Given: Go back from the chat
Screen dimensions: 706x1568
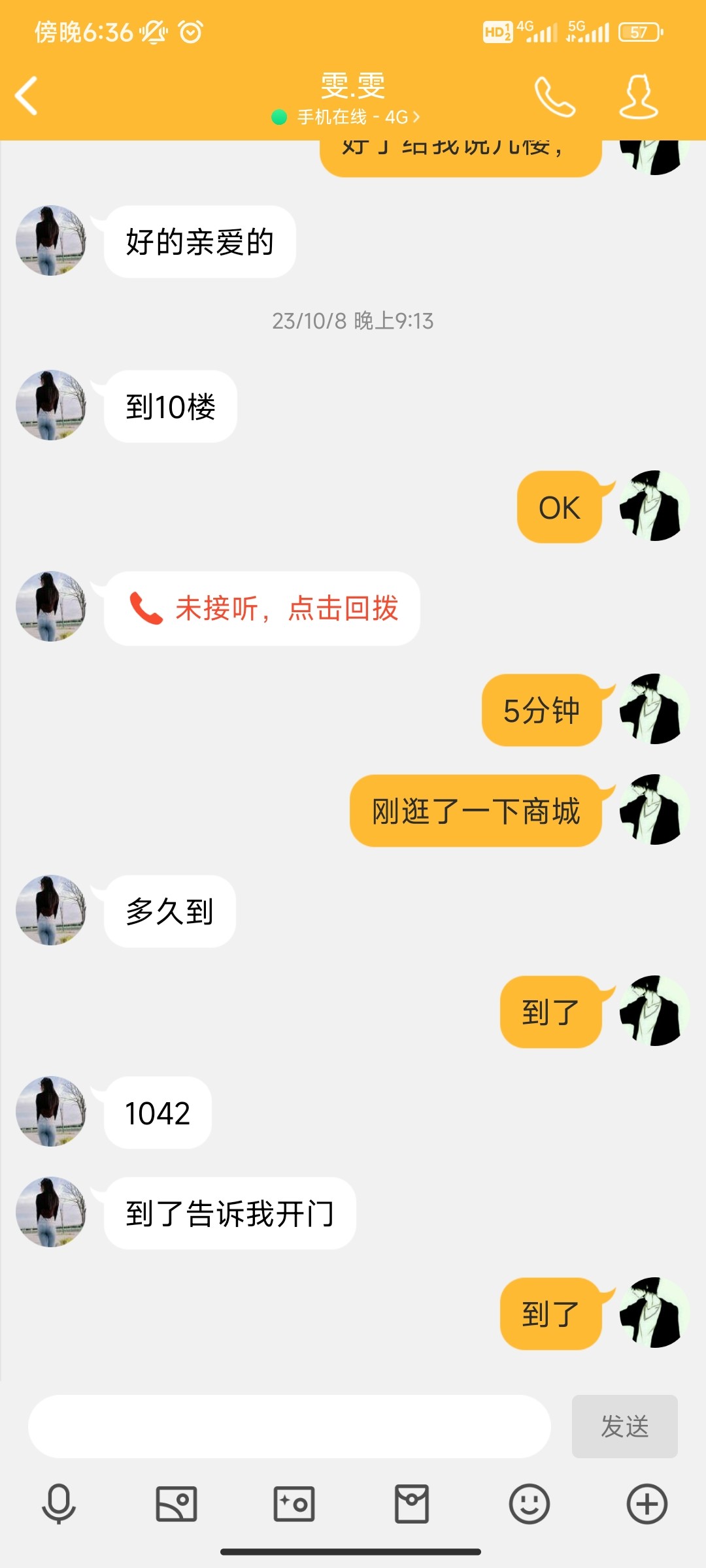Looking at the screenshot, I should tap(27, 96).
